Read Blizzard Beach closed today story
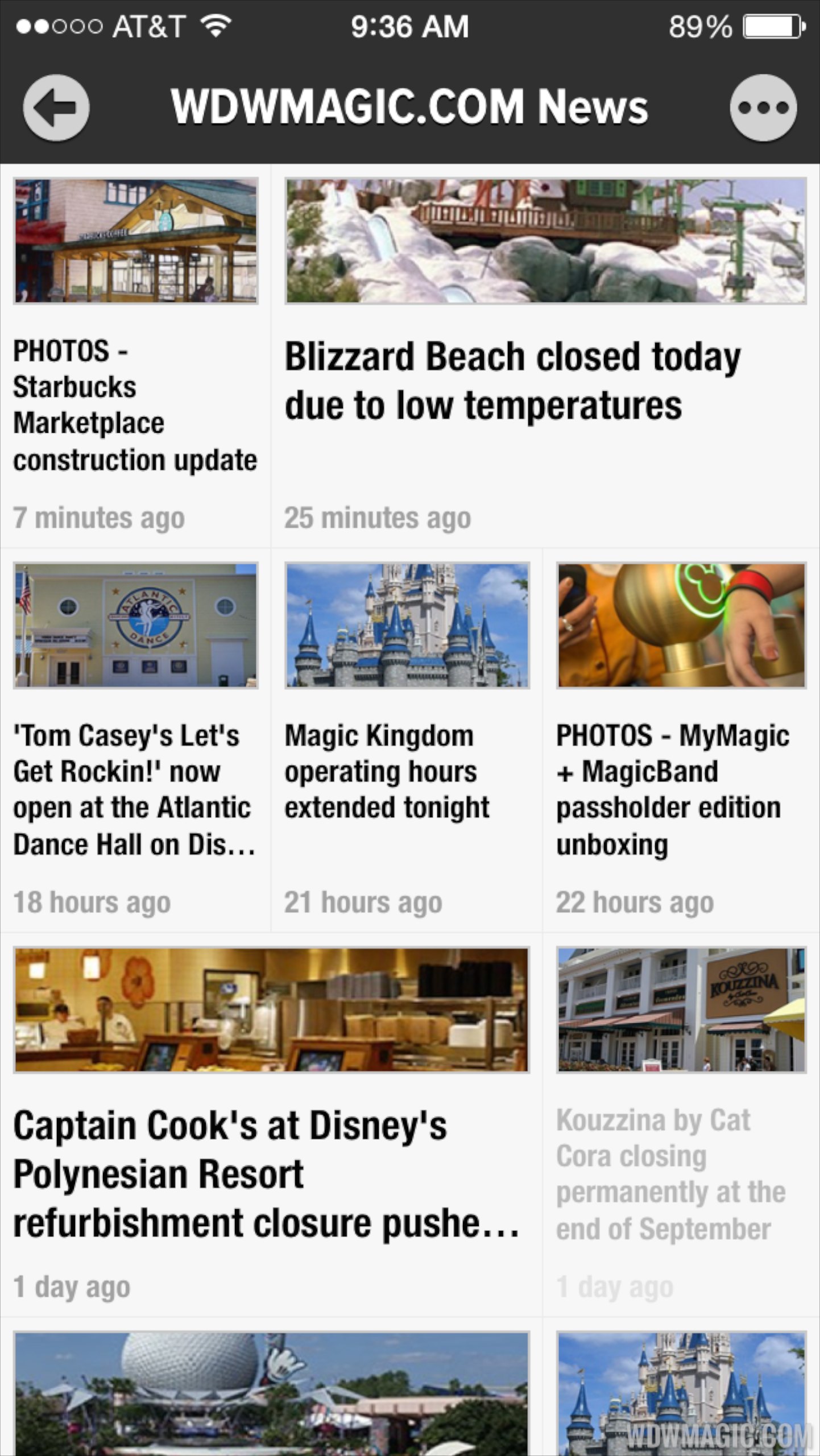This screenshot has width=820, height=1456. 512,380
